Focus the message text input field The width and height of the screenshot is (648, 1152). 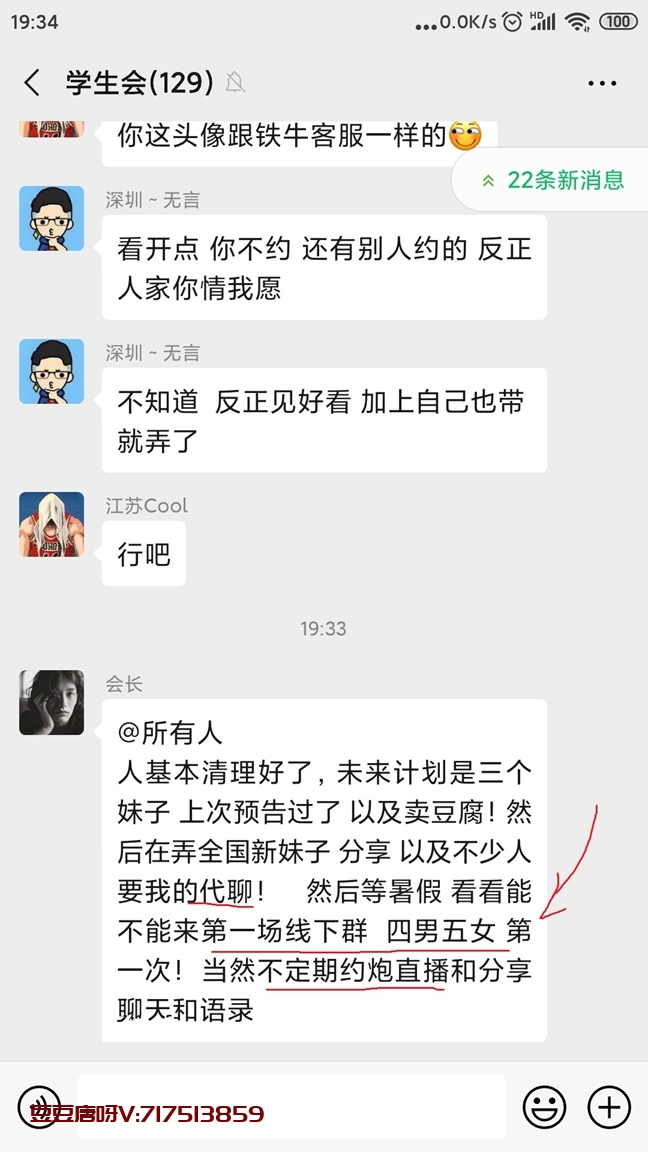pos(290,1107)
